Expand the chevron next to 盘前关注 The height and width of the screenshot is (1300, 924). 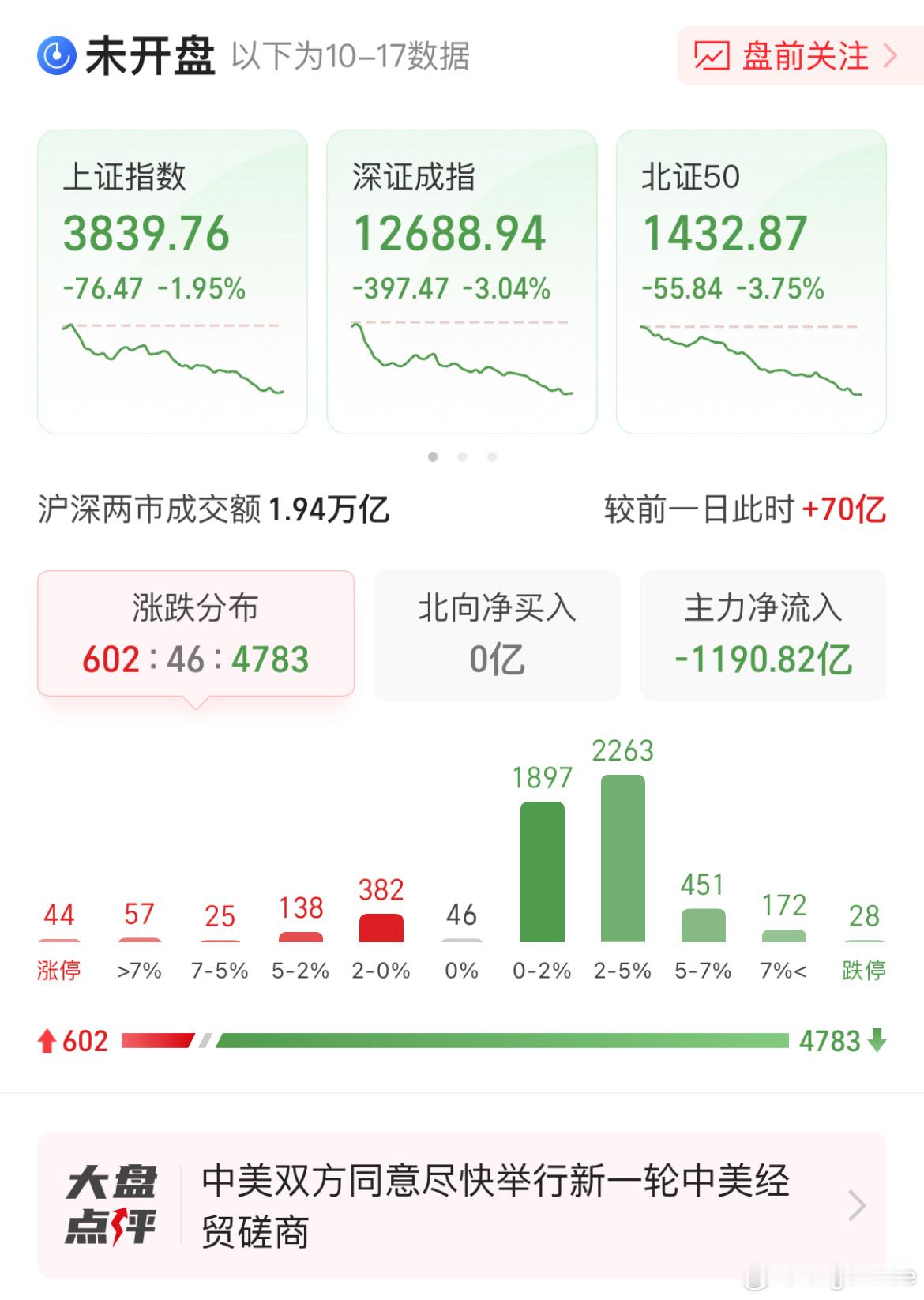888,55
